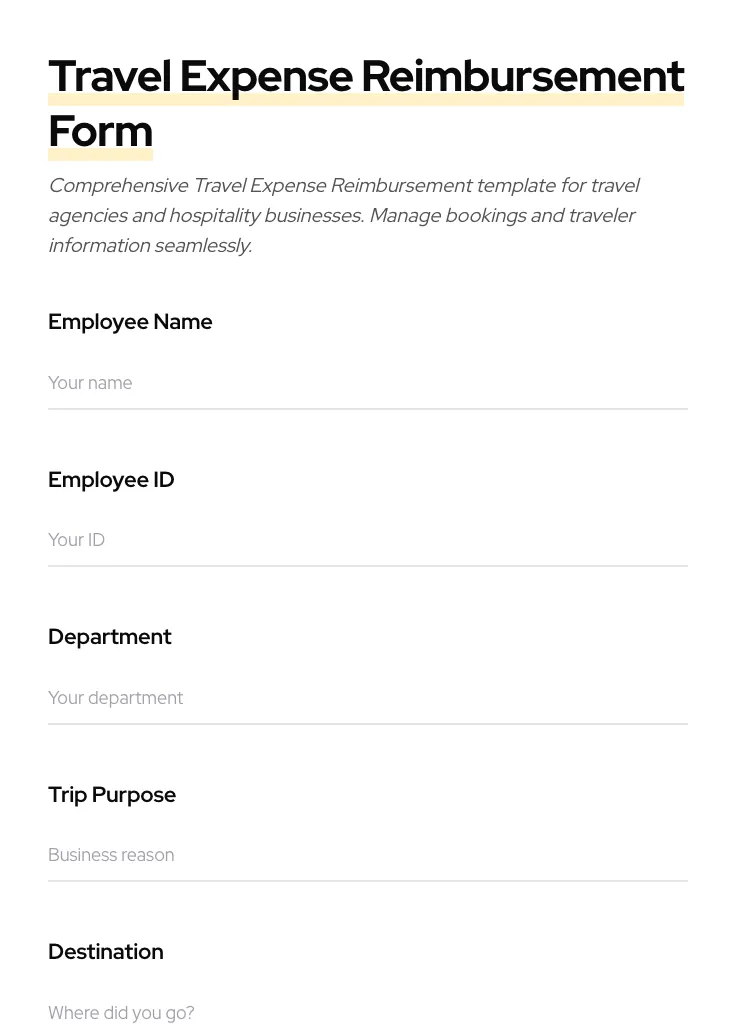
Task: Click the form description paragraph text
Action: point(344,215)
